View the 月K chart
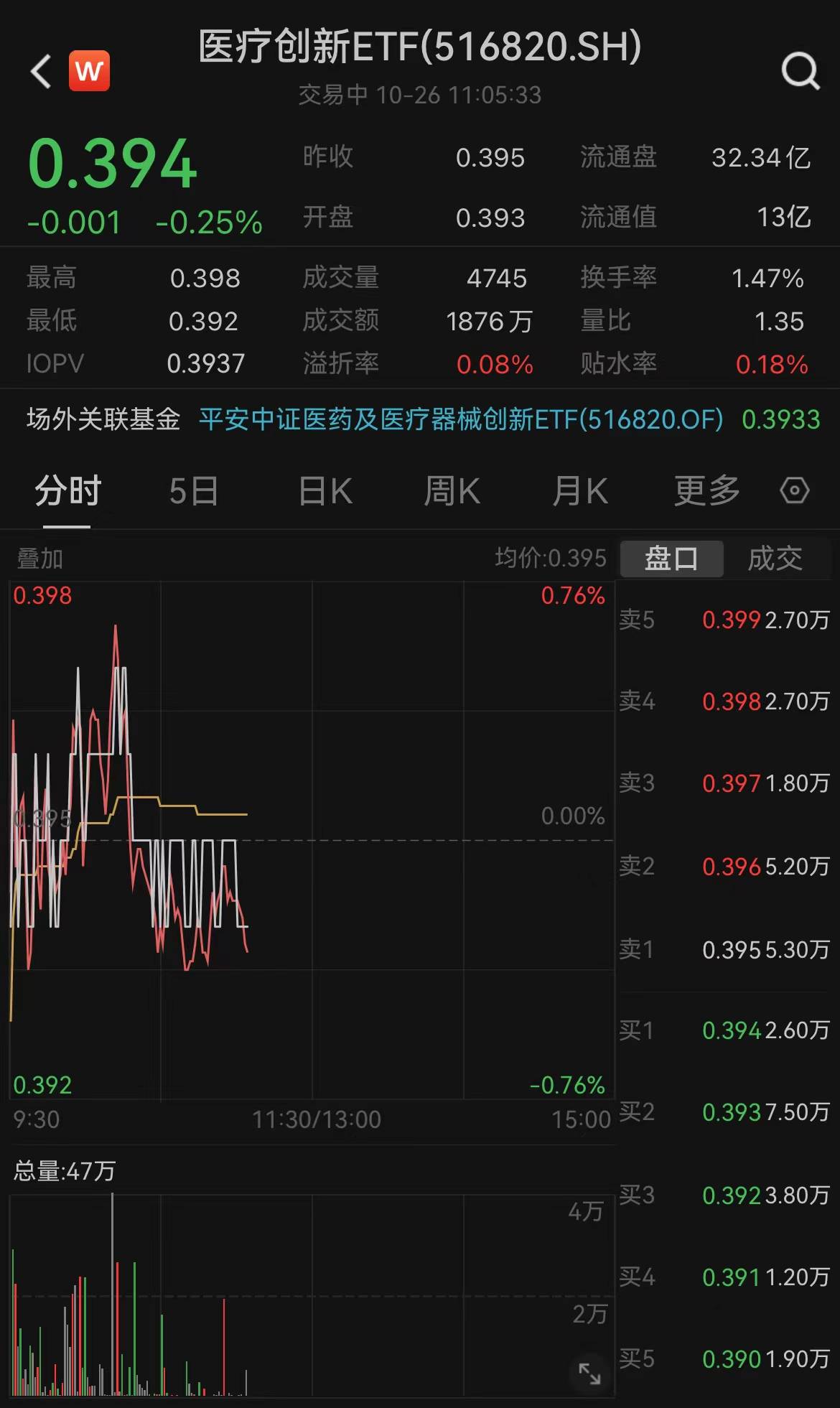The image size is (840, 1408). pyautogui.click(x=580, y=492)
